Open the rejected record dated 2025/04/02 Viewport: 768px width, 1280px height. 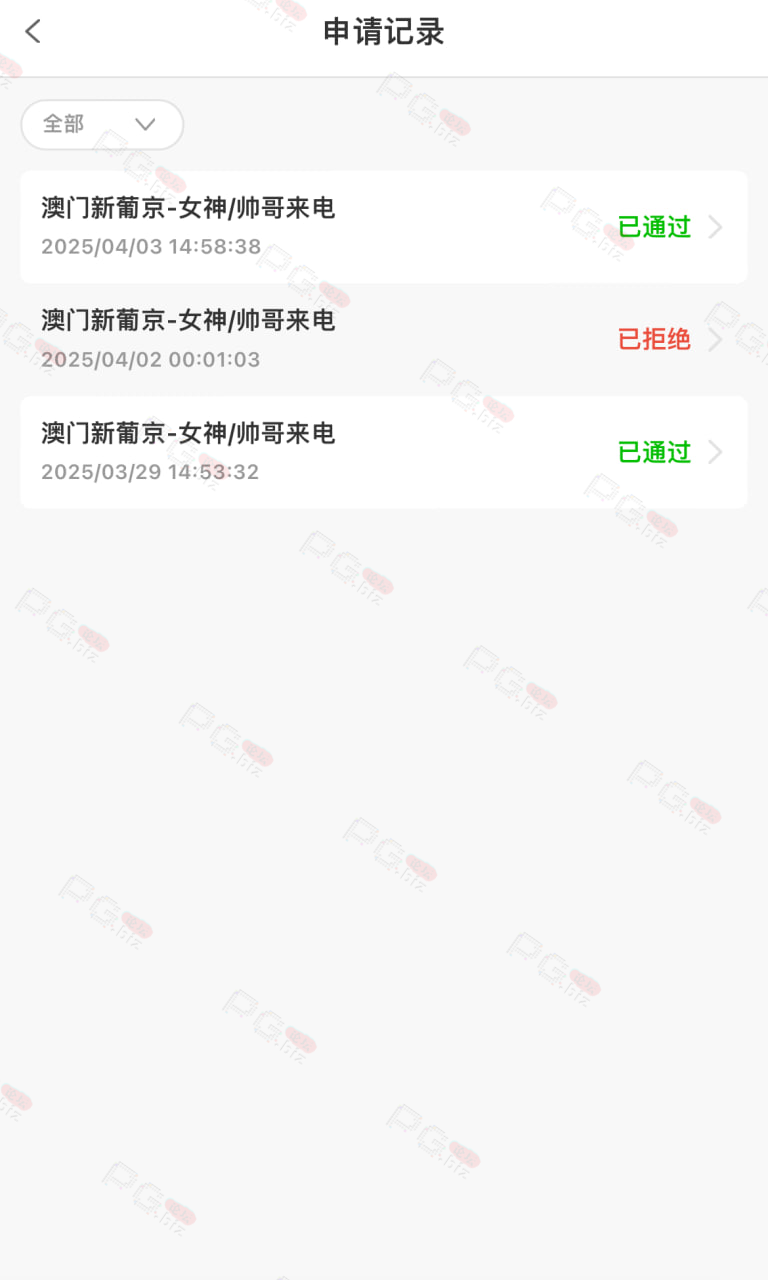tap(384, 339)
